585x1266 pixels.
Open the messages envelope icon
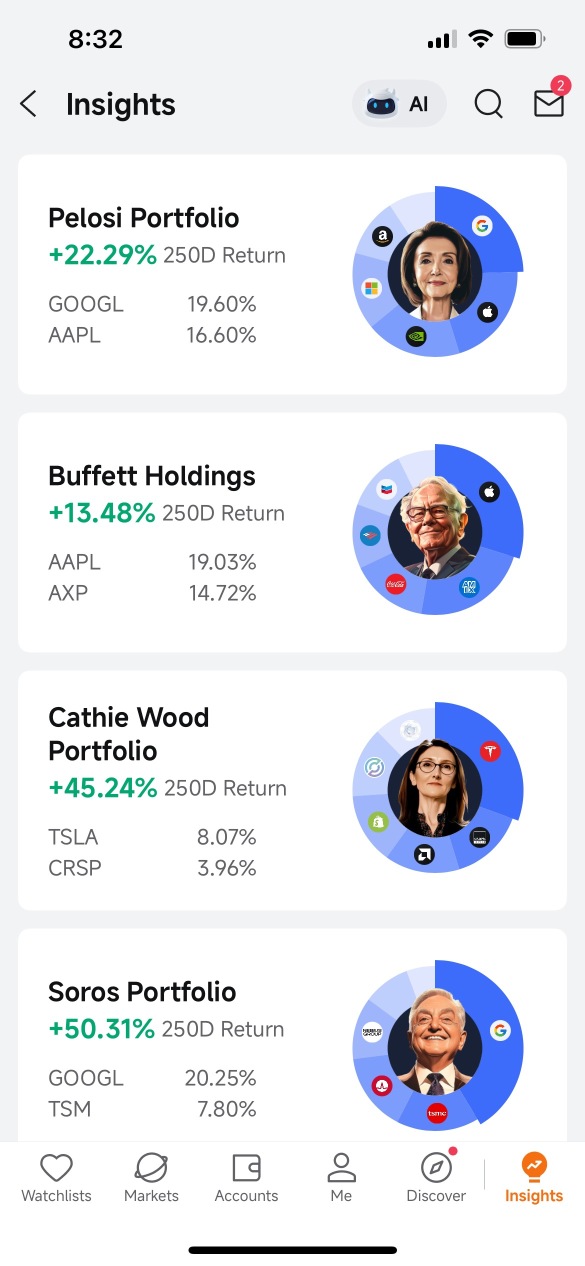click(549, 102)
